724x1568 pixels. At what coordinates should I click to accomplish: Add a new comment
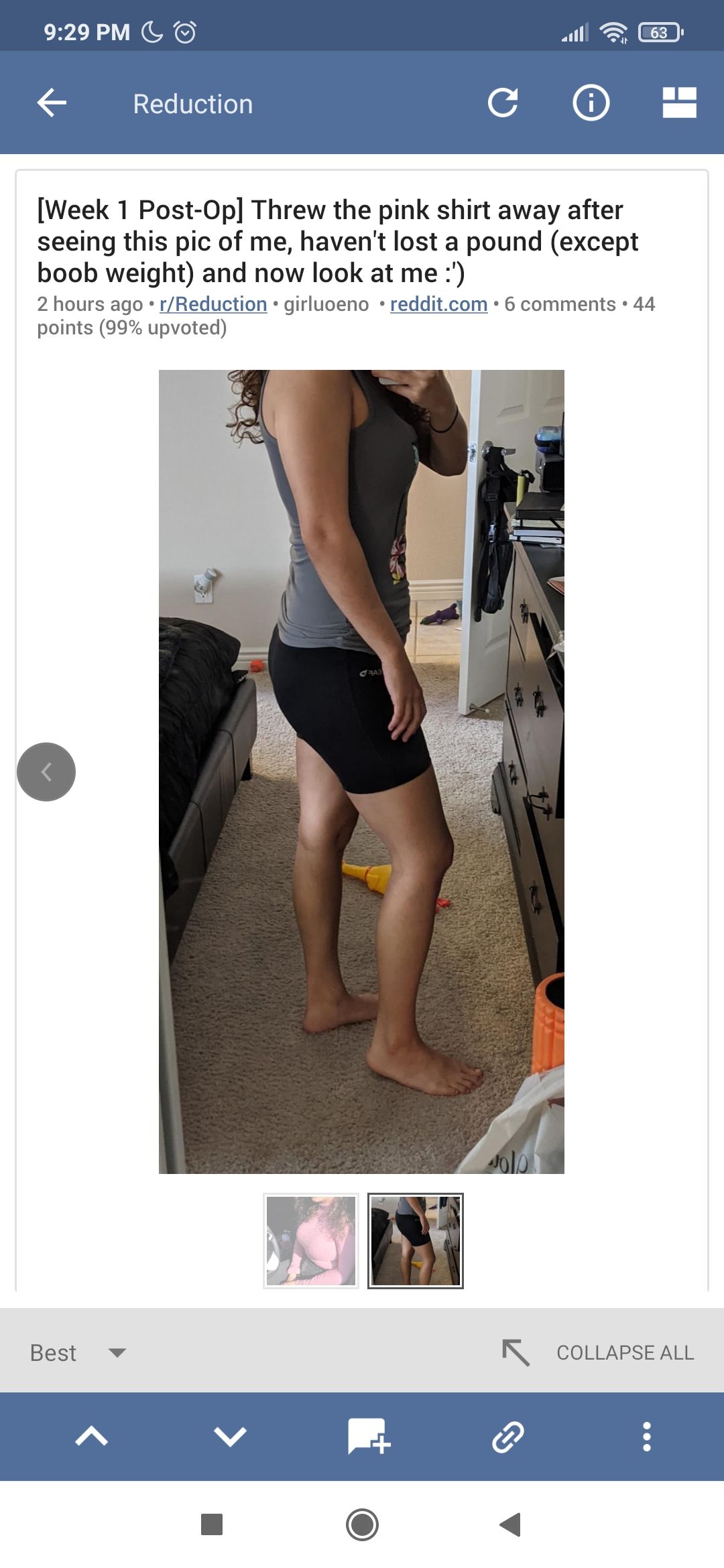pyautogui.click(x=368, y=1437)
